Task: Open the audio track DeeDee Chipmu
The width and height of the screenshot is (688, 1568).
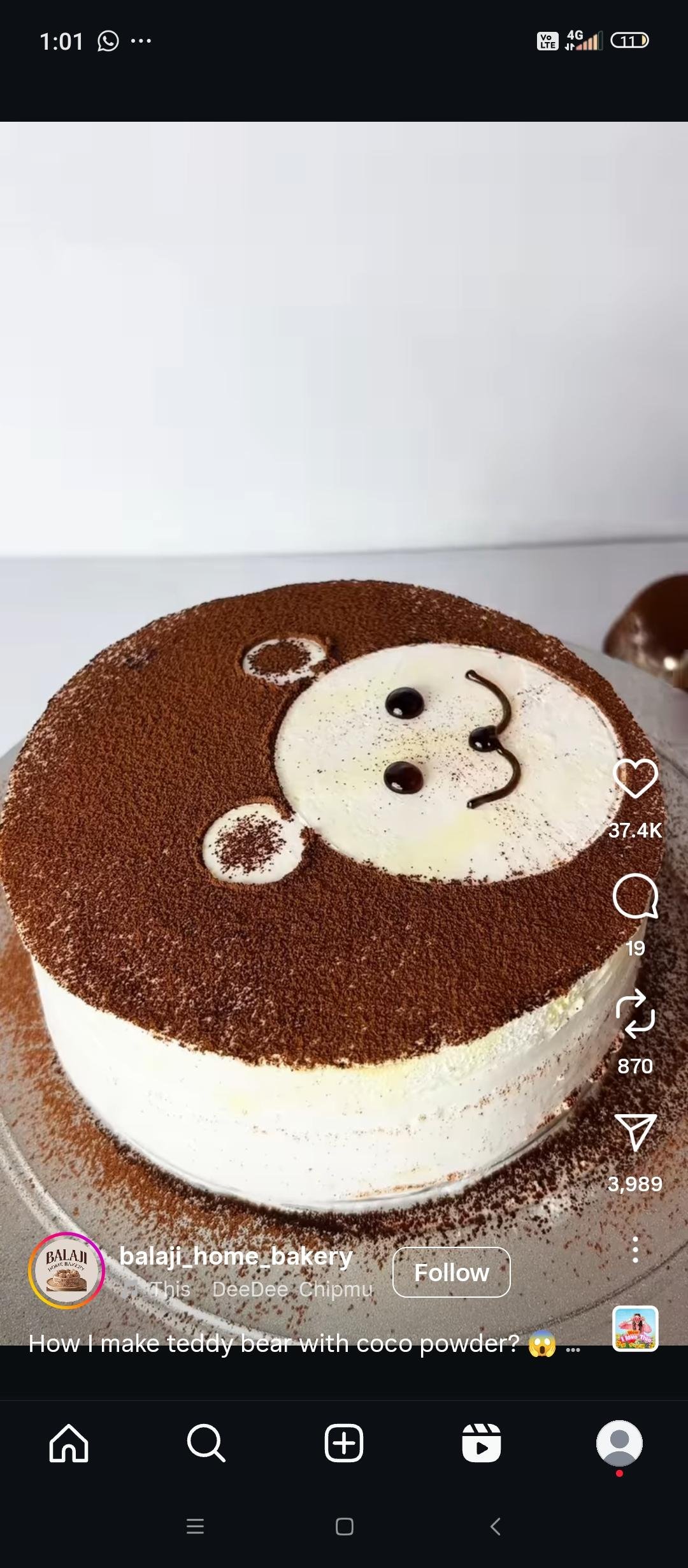Action: 292,1289
